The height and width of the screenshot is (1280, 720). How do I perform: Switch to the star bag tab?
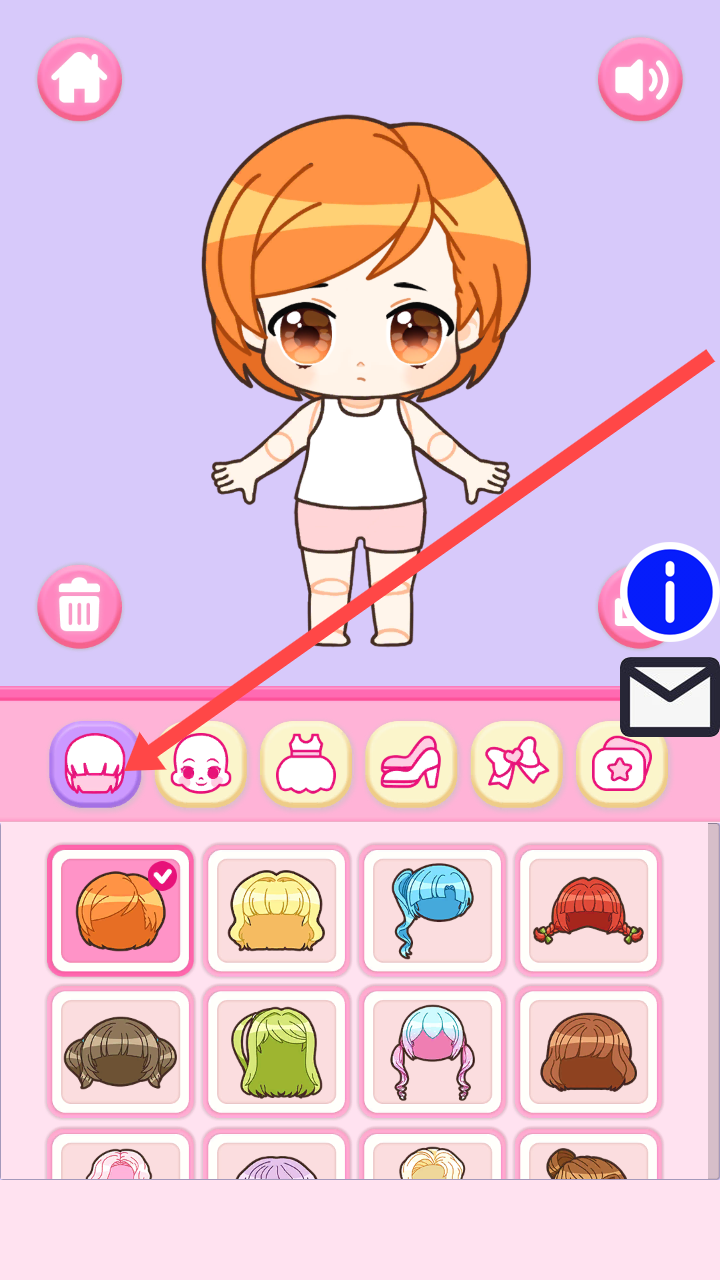tap(620, 764)
